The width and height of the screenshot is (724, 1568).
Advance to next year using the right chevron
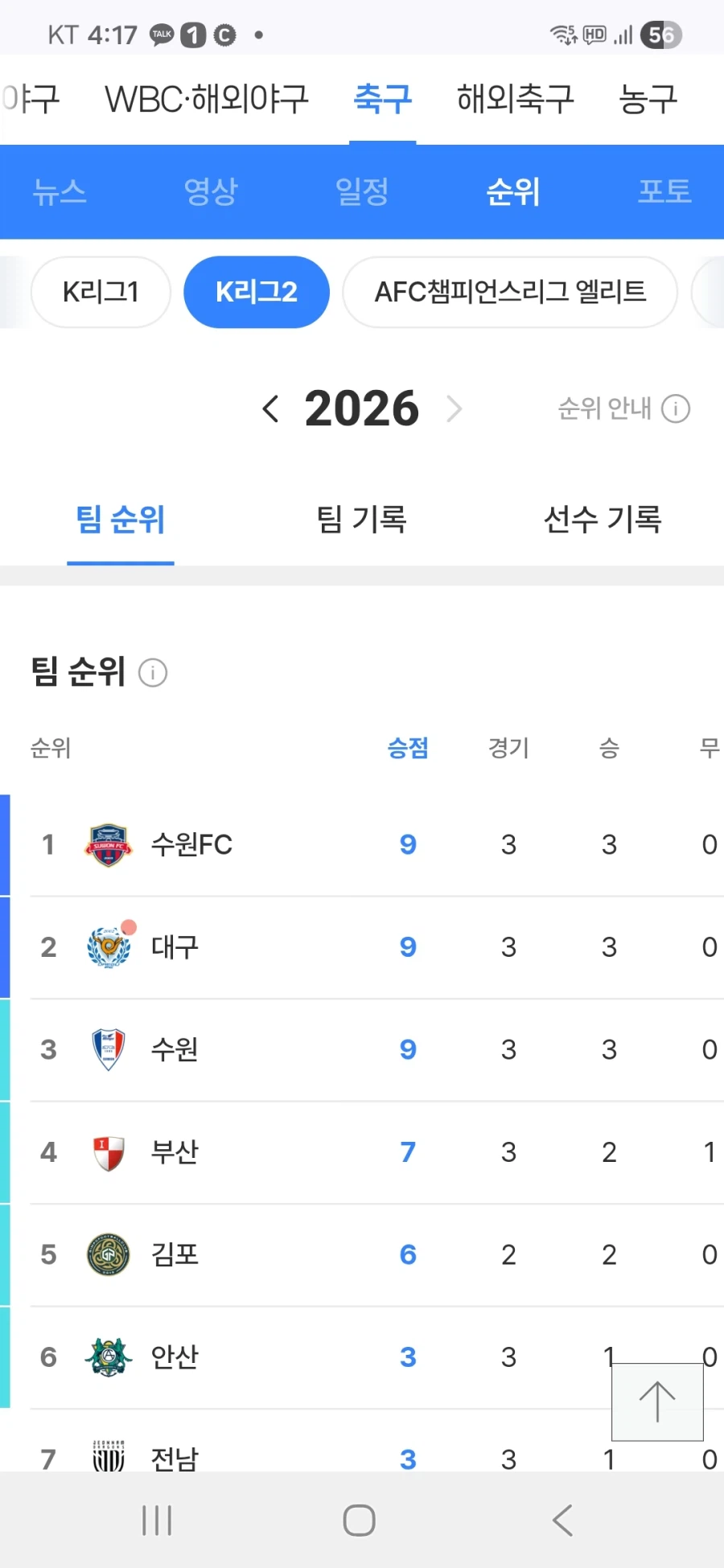pyautogui.click(x=455, y=408)
